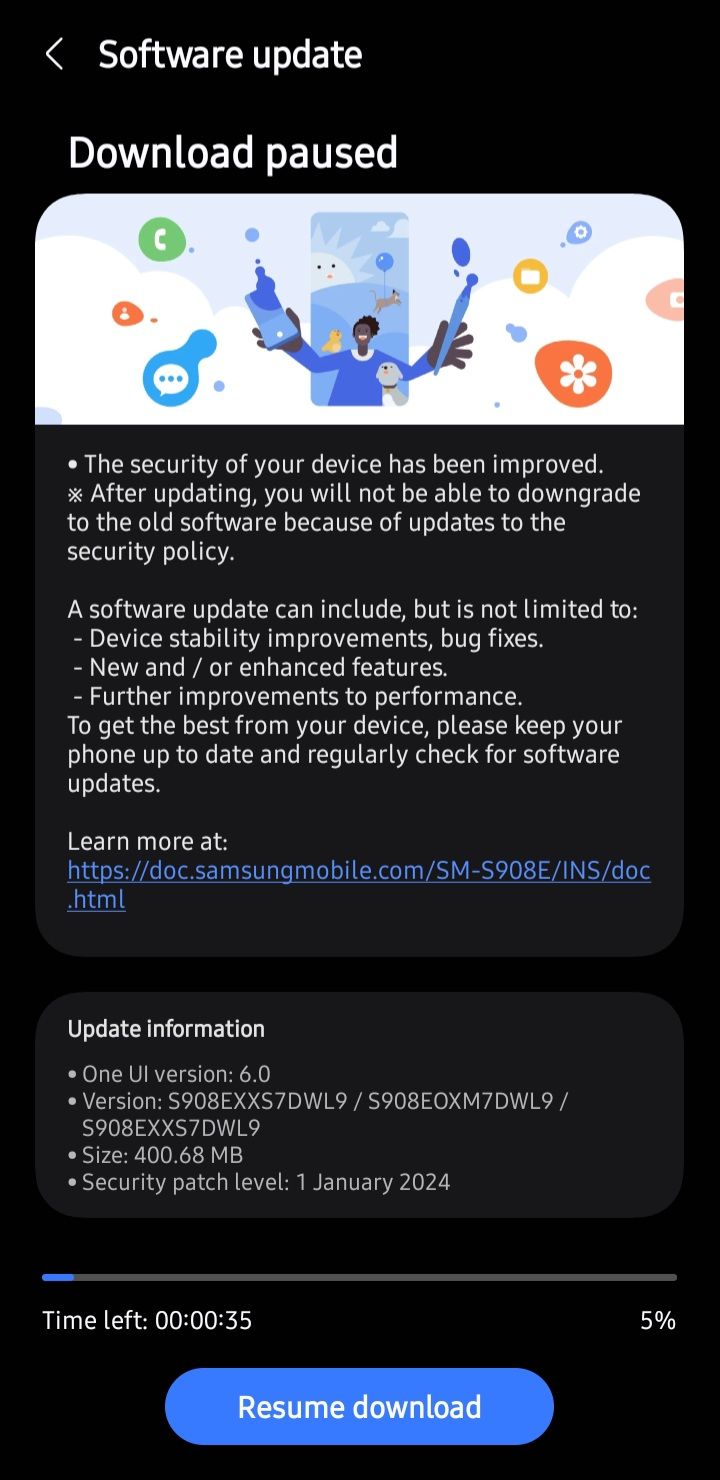Viewport: 720px width, 1480px height.
Task: Open the doc.samsungmobile.com link
Action: click(x=358, y=870)
